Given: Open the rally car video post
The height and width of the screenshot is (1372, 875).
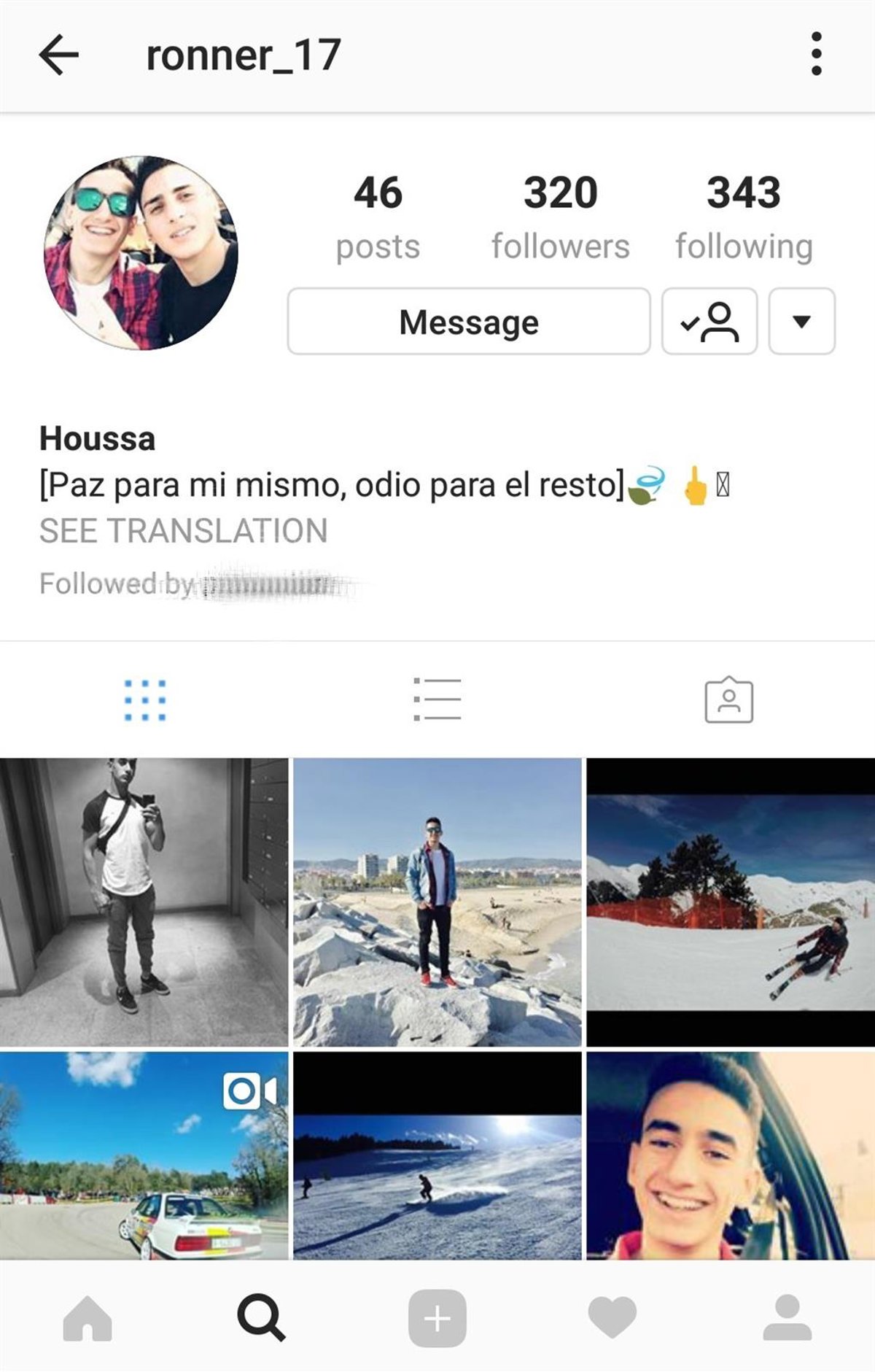Looking at the screenshot, I should coord(144,1155).
